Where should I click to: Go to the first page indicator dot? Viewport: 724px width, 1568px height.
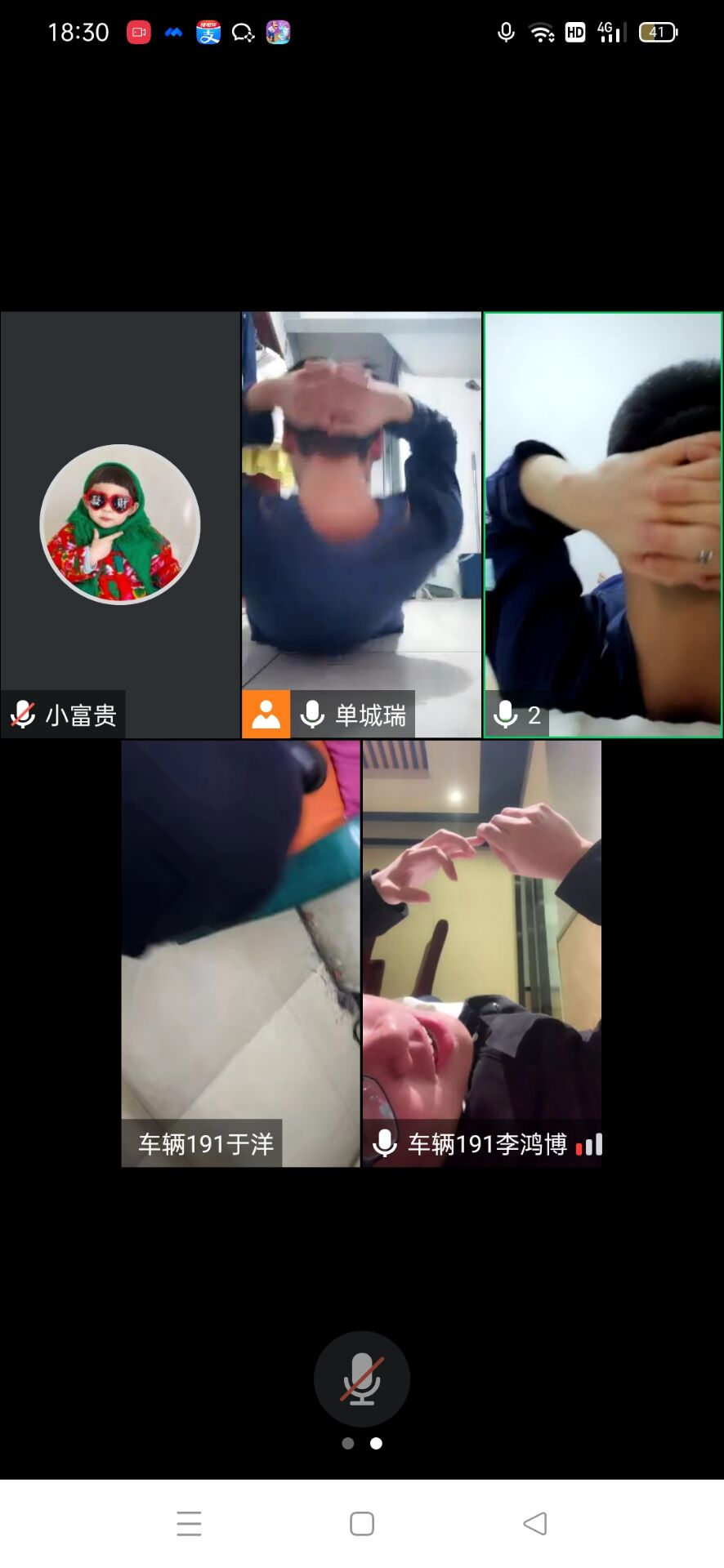point(348,1443)
